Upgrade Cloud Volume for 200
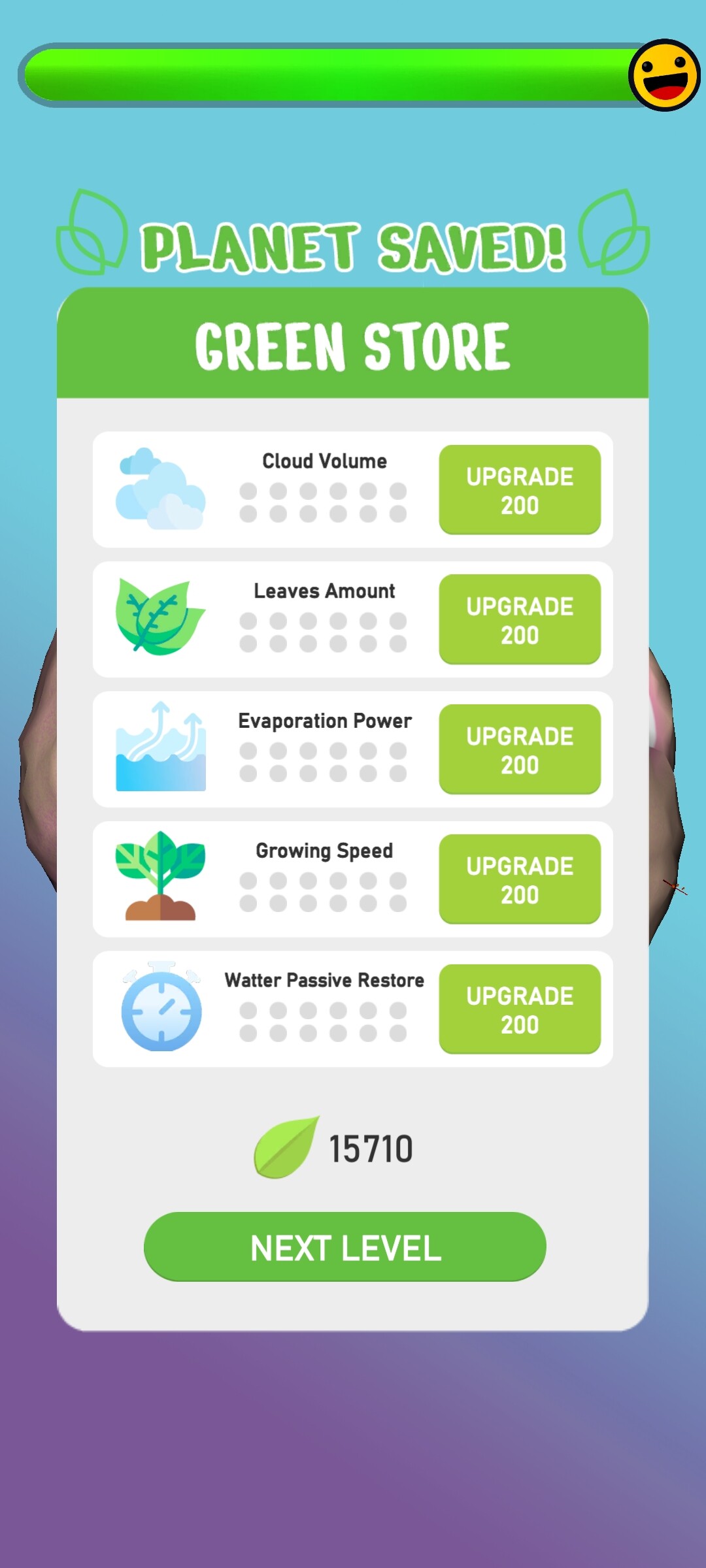 (520, 490)
